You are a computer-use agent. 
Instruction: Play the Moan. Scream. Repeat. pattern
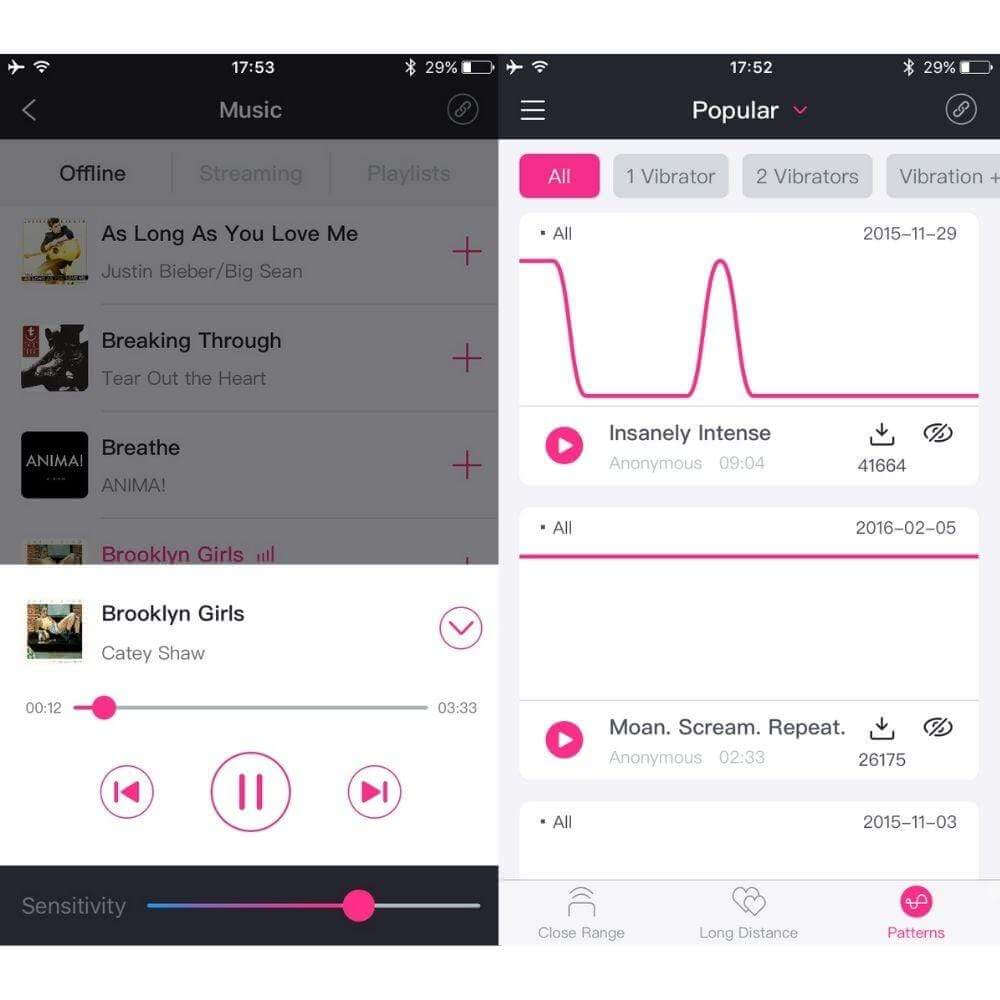(x=564, y=739)
